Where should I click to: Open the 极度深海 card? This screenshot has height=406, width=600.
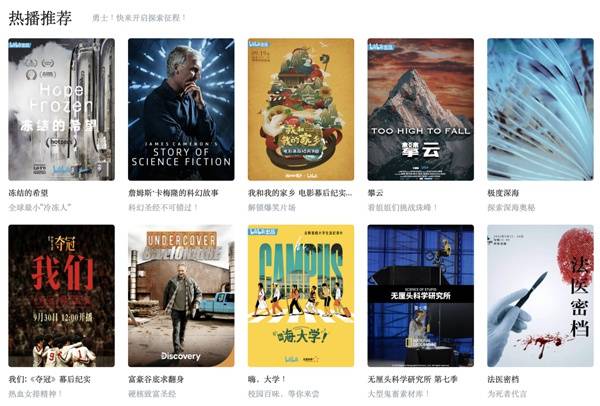tap(540, 109)
